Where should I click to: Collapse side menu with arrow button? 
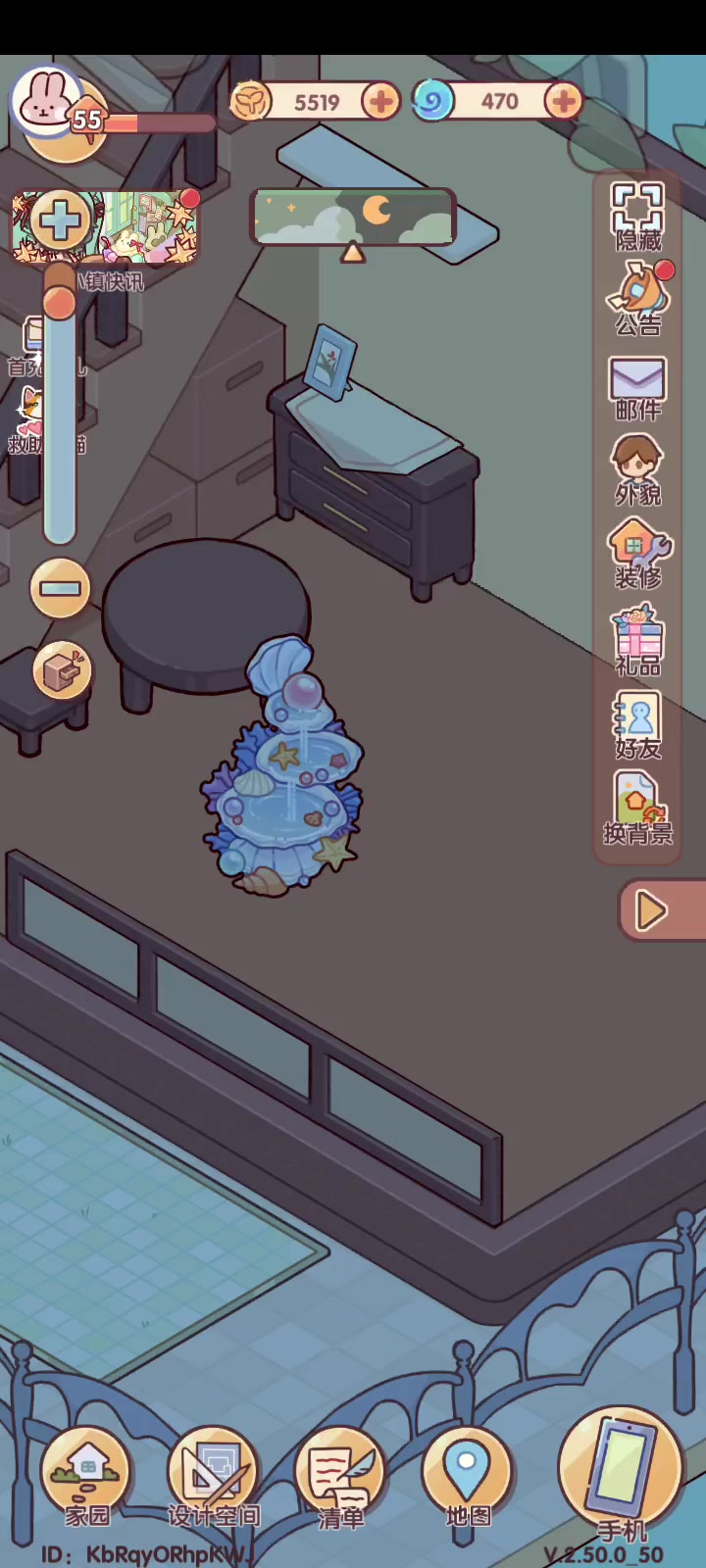coord(661,911)
